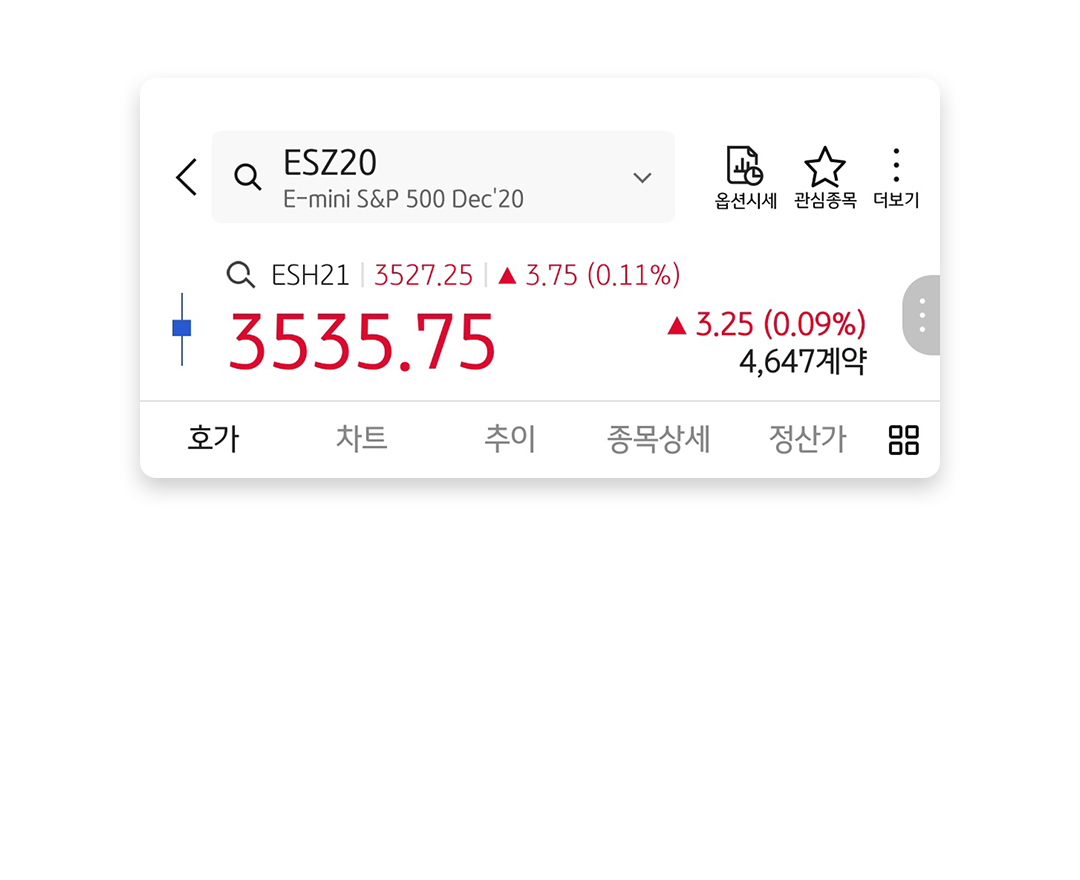The width and height of the screenshot is (1080, 880).
Task: View the 종목상세 tab
Action: (x=658, y=439)
